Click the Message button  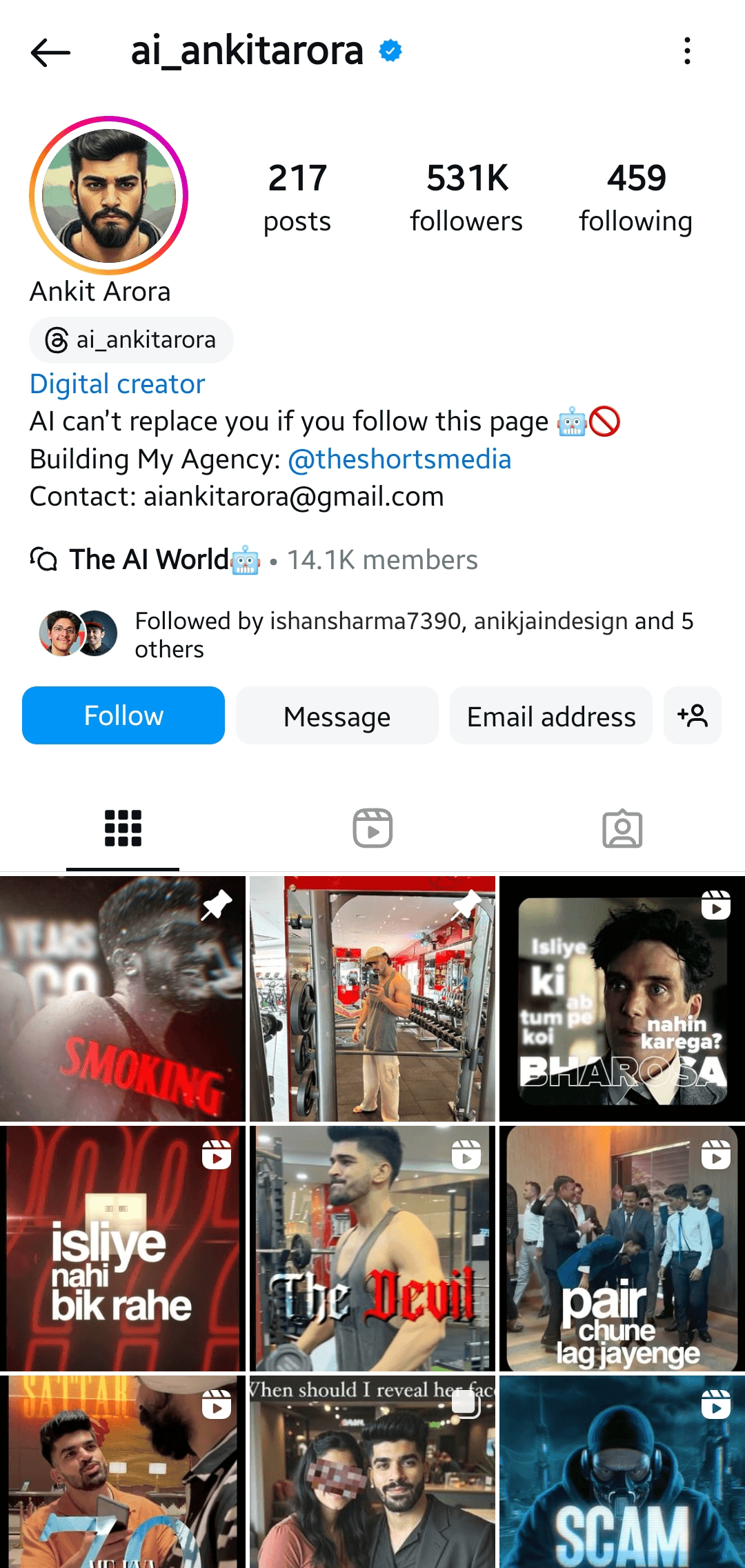(336, 716)
